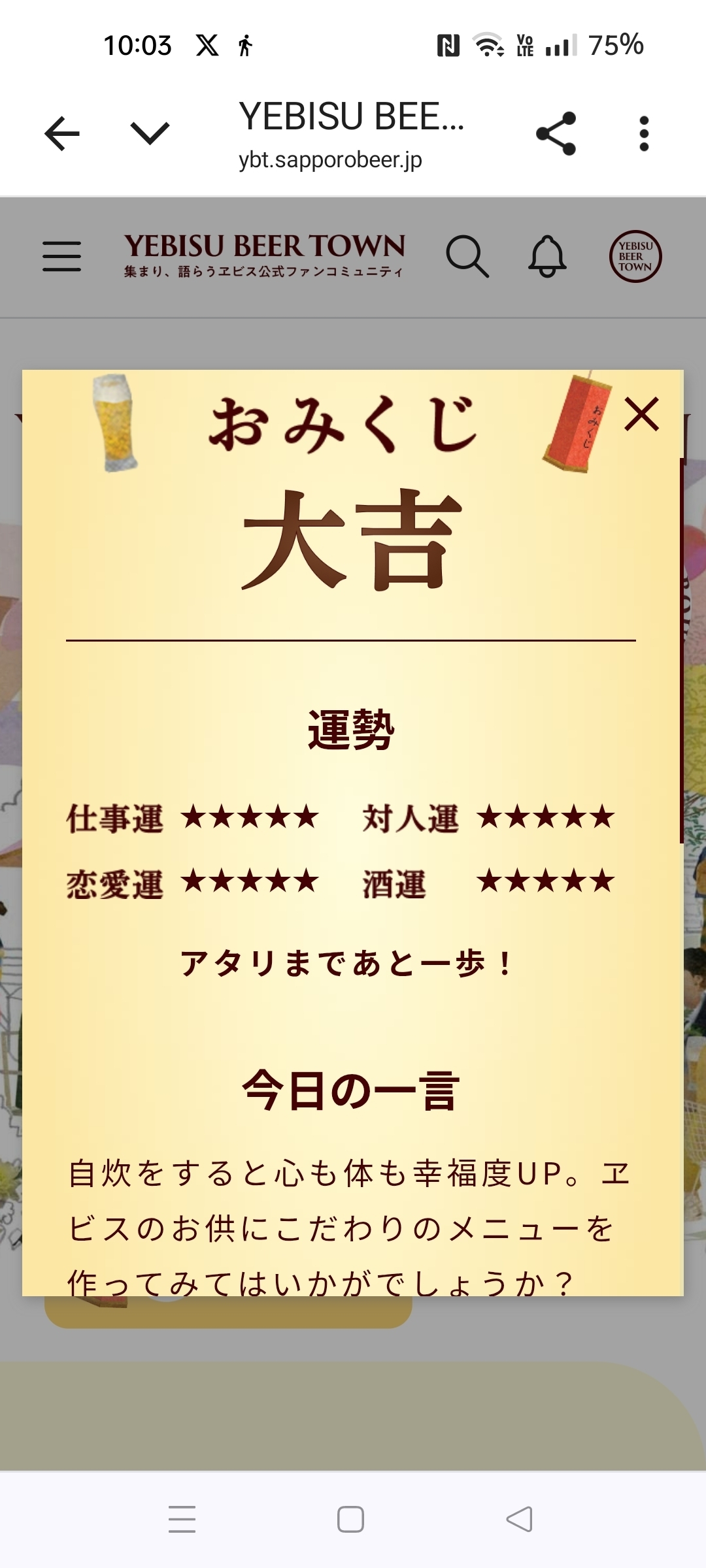Share this YEBISU BEER TOWN page
This screenshot has height=1568, width=706.
tap(556, 133)
